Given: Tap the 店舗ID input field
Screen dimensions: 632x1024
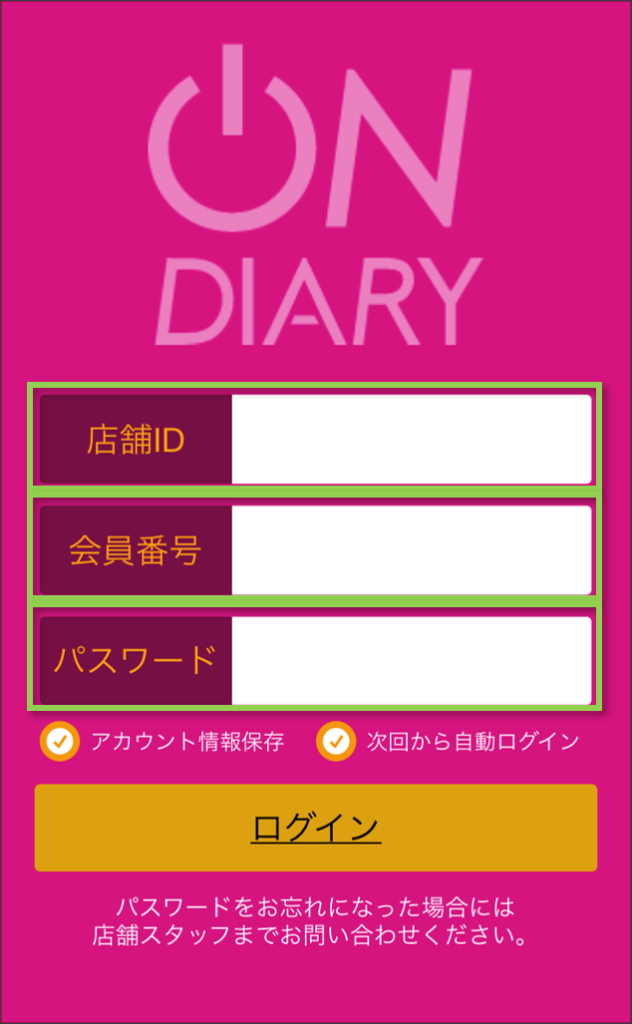Looking at the screenshot, I should click(411, 440).
